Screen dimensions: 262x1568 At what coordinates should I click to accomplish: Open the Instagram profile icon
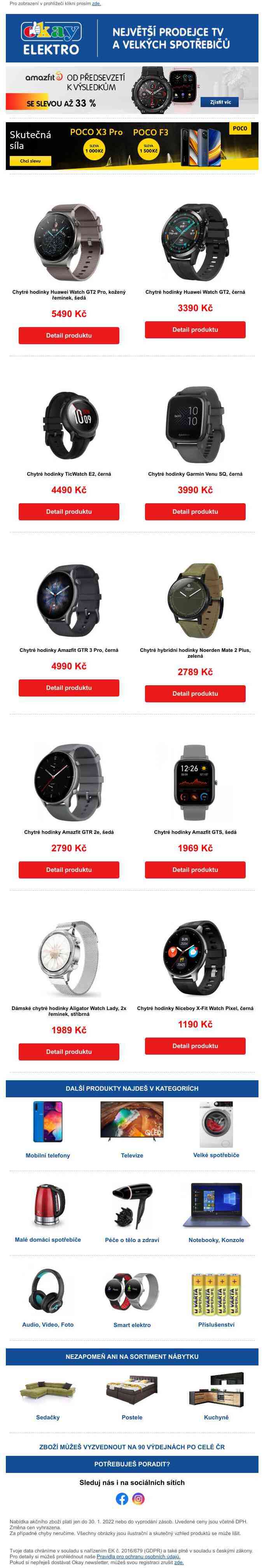[139, 1499]
